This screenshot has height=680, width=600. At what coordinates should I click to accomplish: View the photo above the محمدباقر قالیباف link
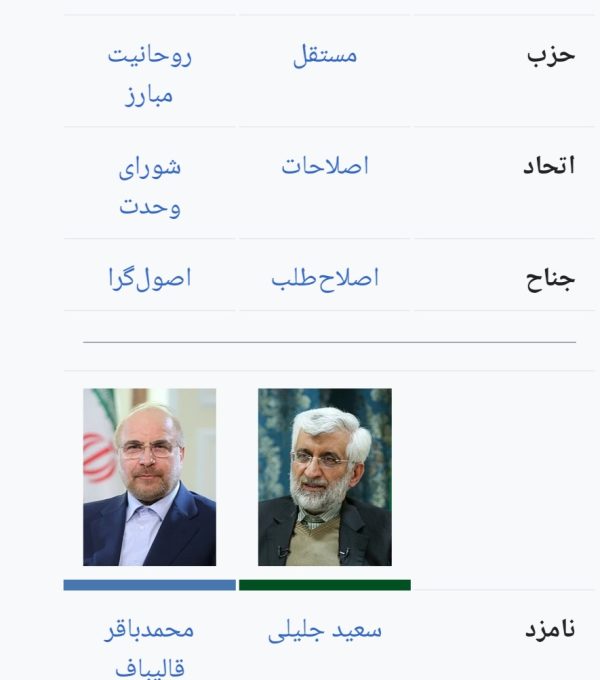coord(149,477)
